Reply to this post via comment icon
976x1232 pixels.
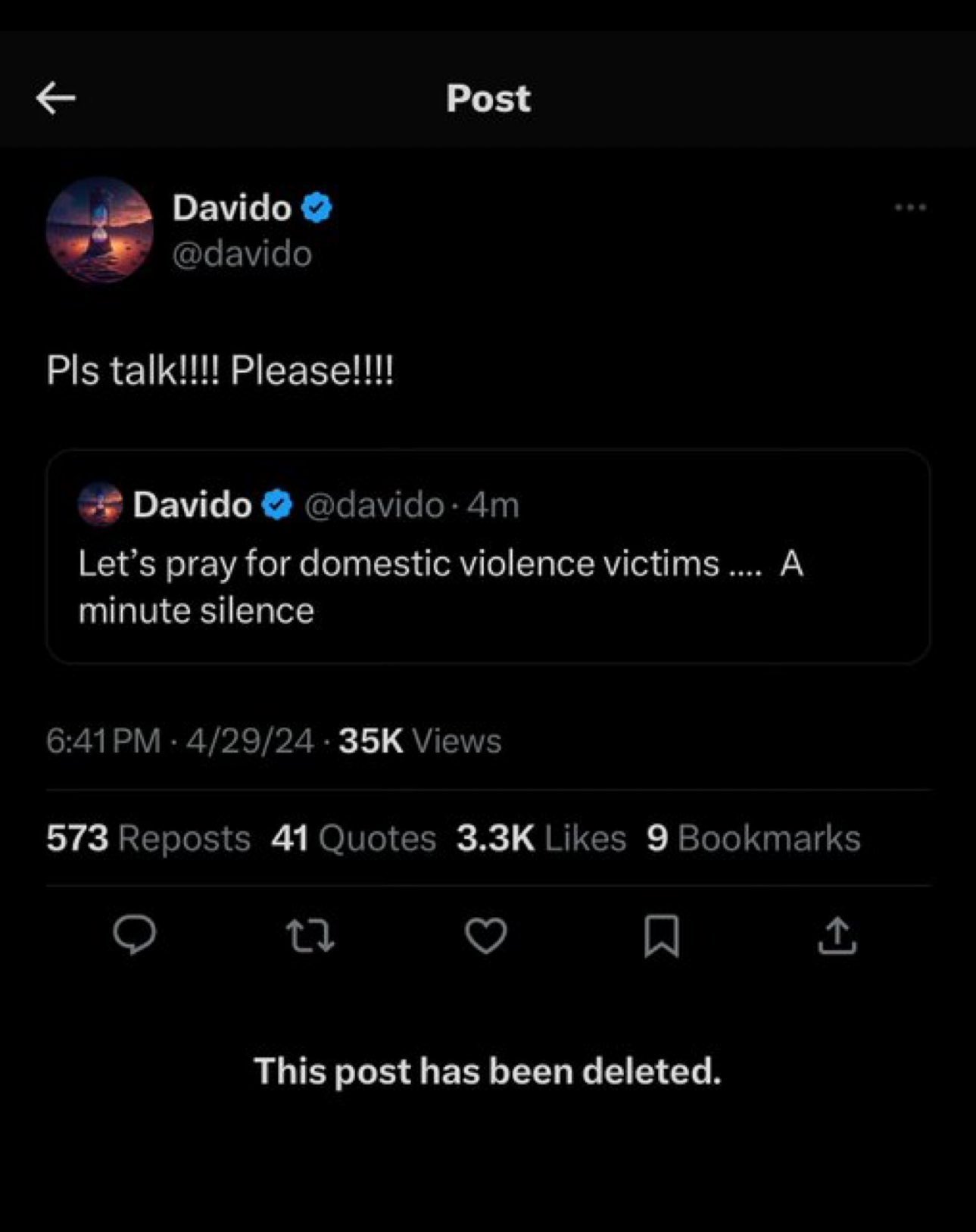coord(135,935)
